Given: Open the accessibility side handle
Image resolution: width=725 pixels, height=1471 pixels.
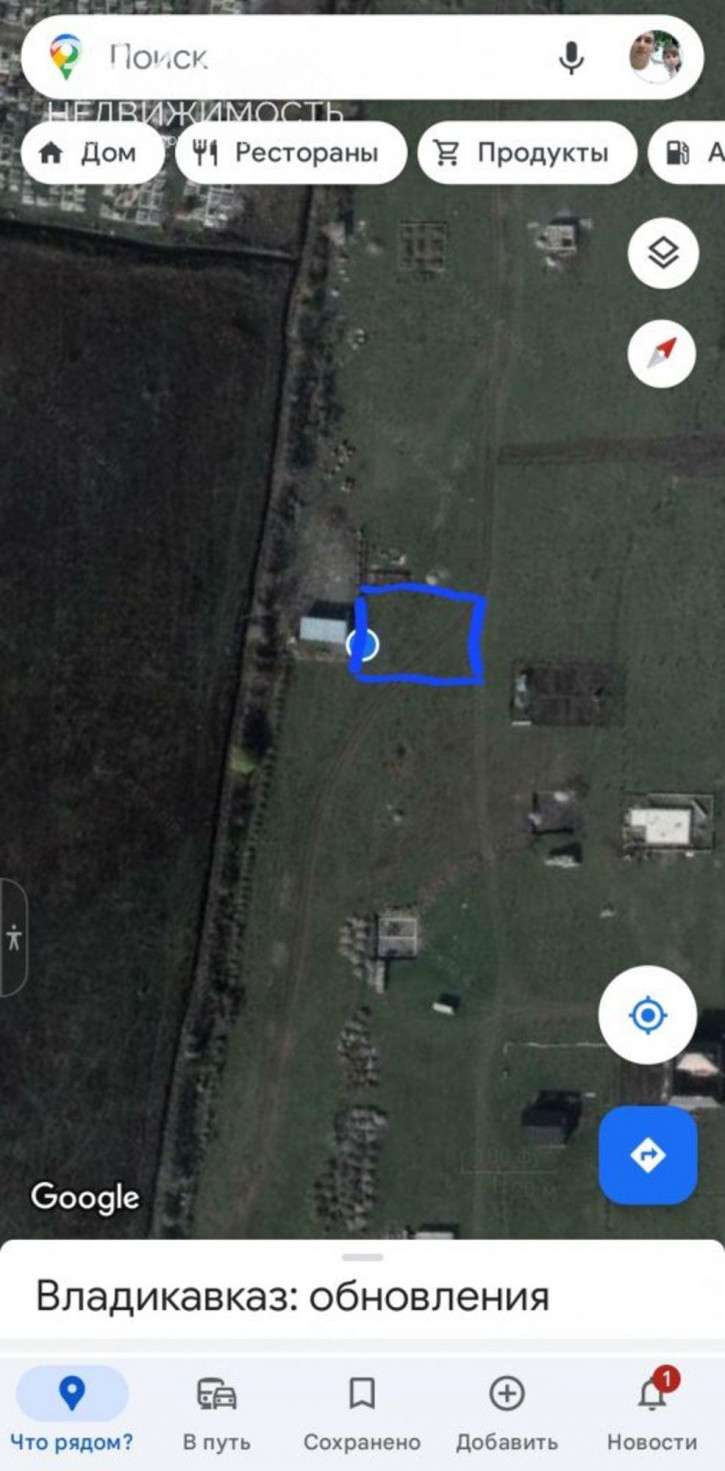Looking at the screenshot, I should click(13, 937).
